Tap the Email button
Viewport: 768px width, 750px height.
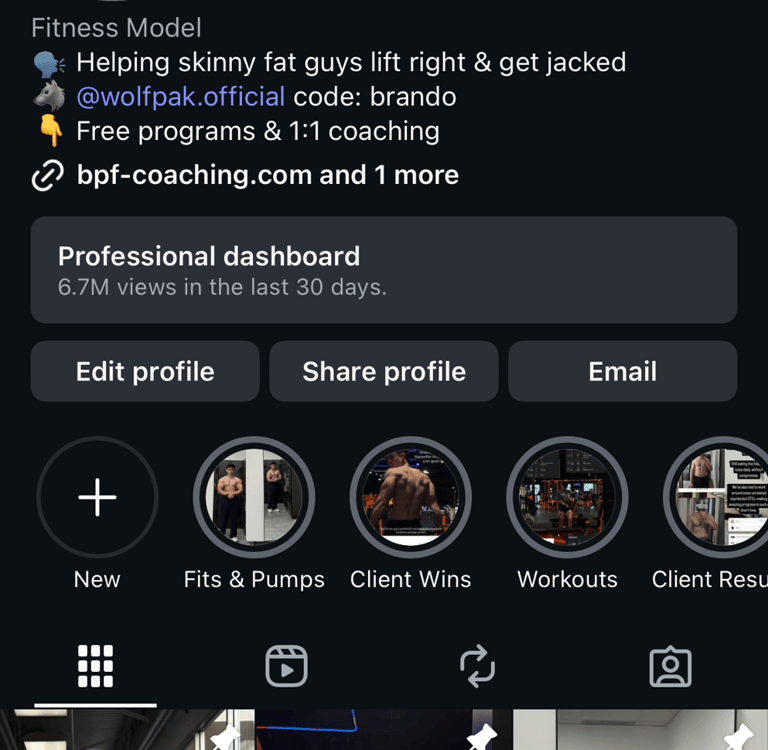(x=623, y=371)
